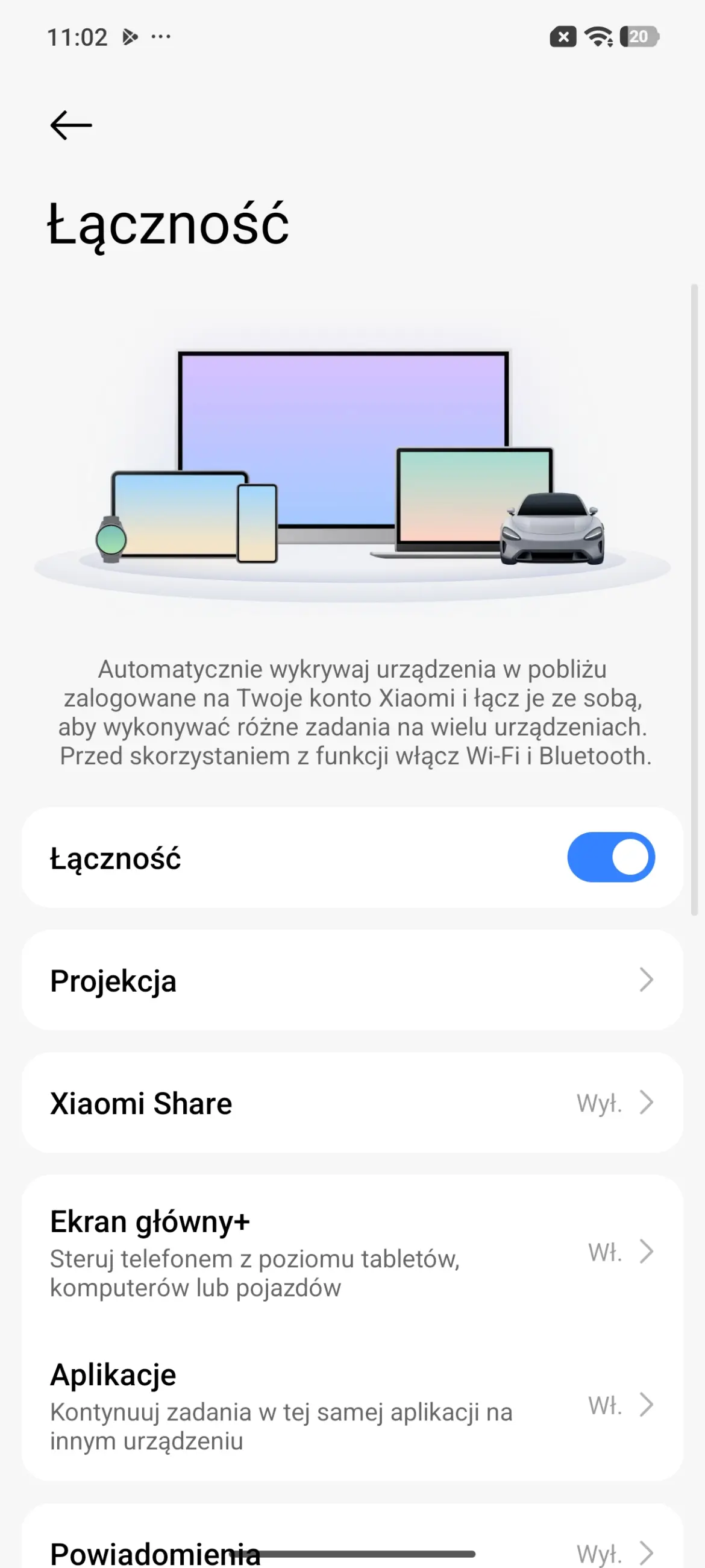Open the Aplikacje continuity setting
The width and height of the screenshot is (705, 1568).
pos(352,1405)
